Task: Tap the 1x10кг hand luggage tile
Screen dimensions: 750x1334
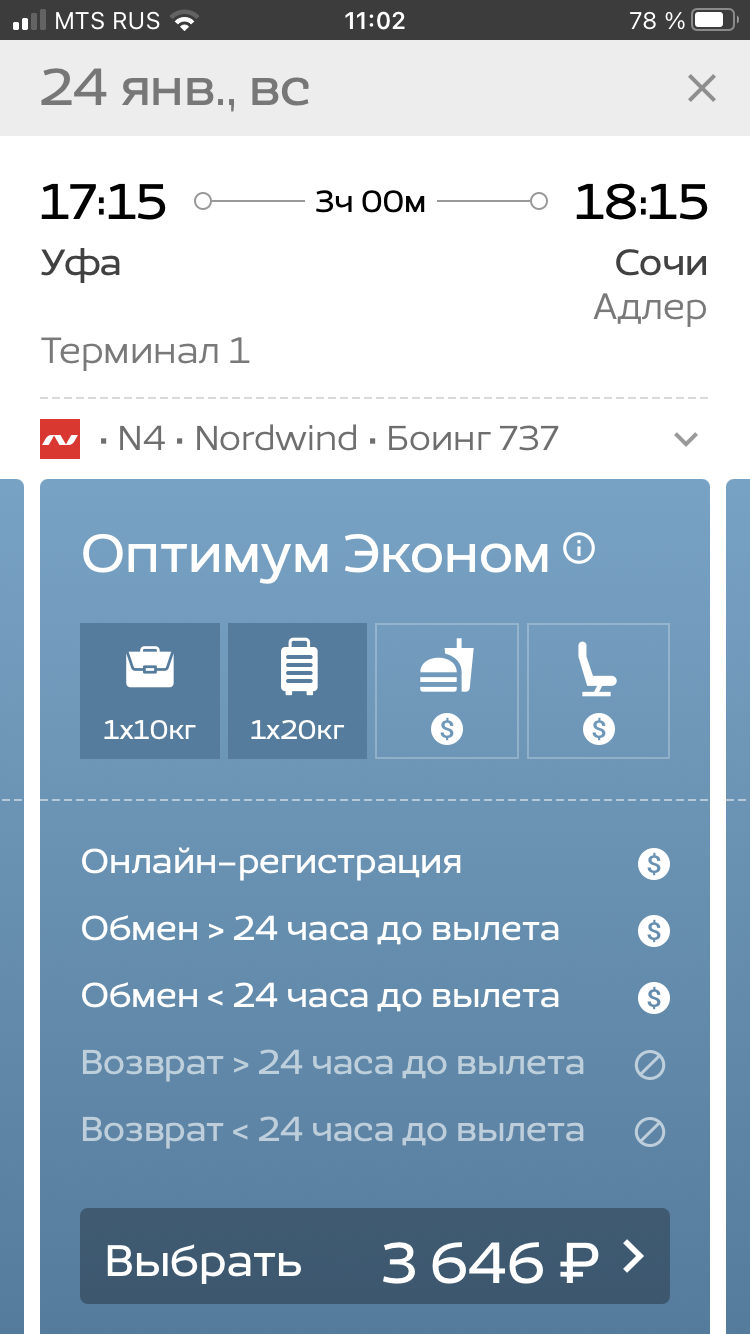Action: [x=150, y=691]
